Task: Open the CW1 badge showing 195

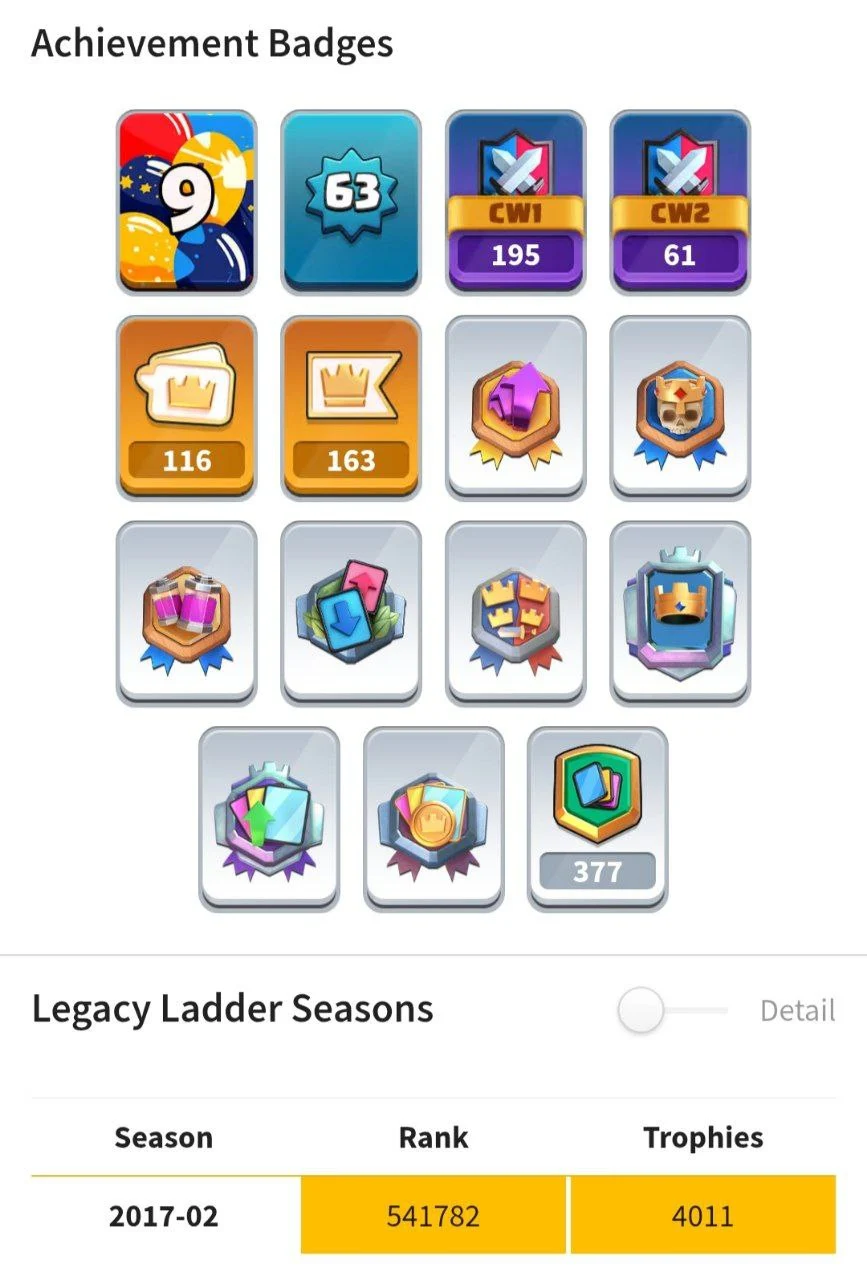Action: tap(515, 202)
